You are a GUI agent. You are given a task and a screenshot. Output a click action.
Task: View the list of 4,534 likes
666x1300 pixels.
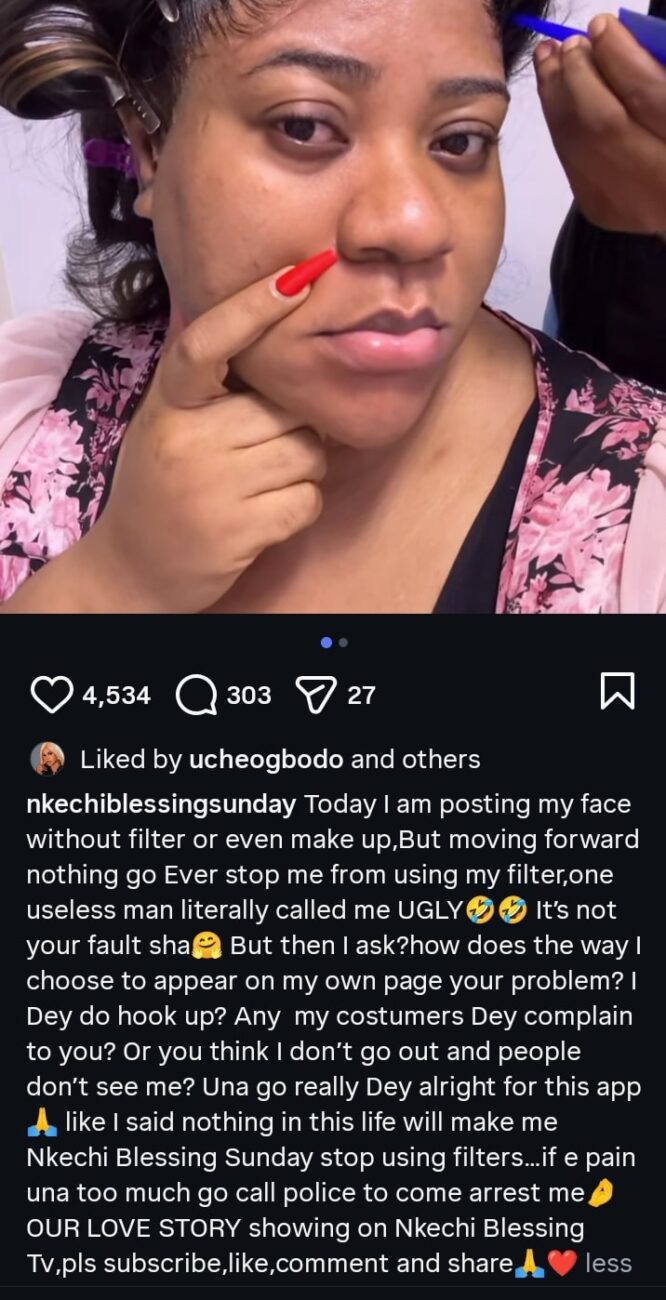116,695
